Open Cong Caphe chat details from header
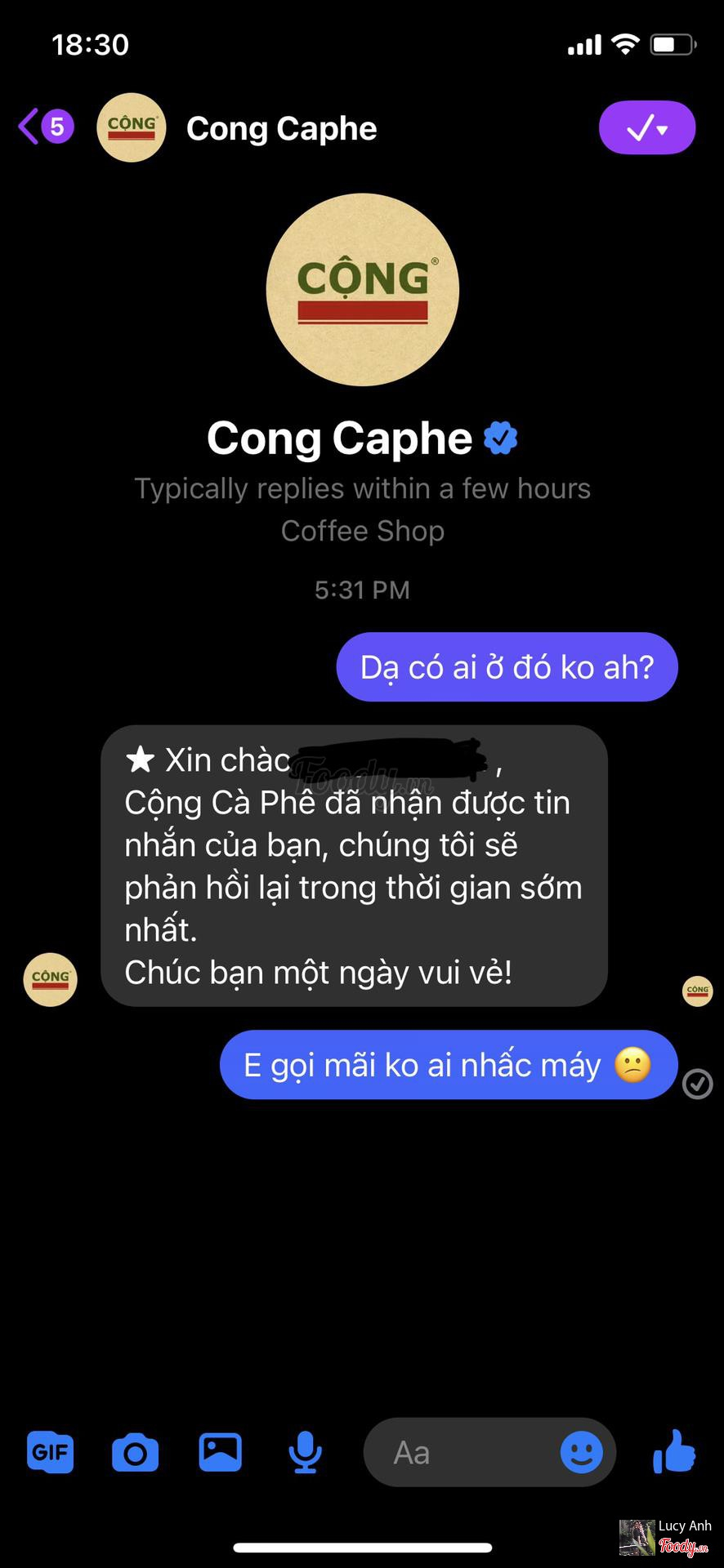 [281, 128]
